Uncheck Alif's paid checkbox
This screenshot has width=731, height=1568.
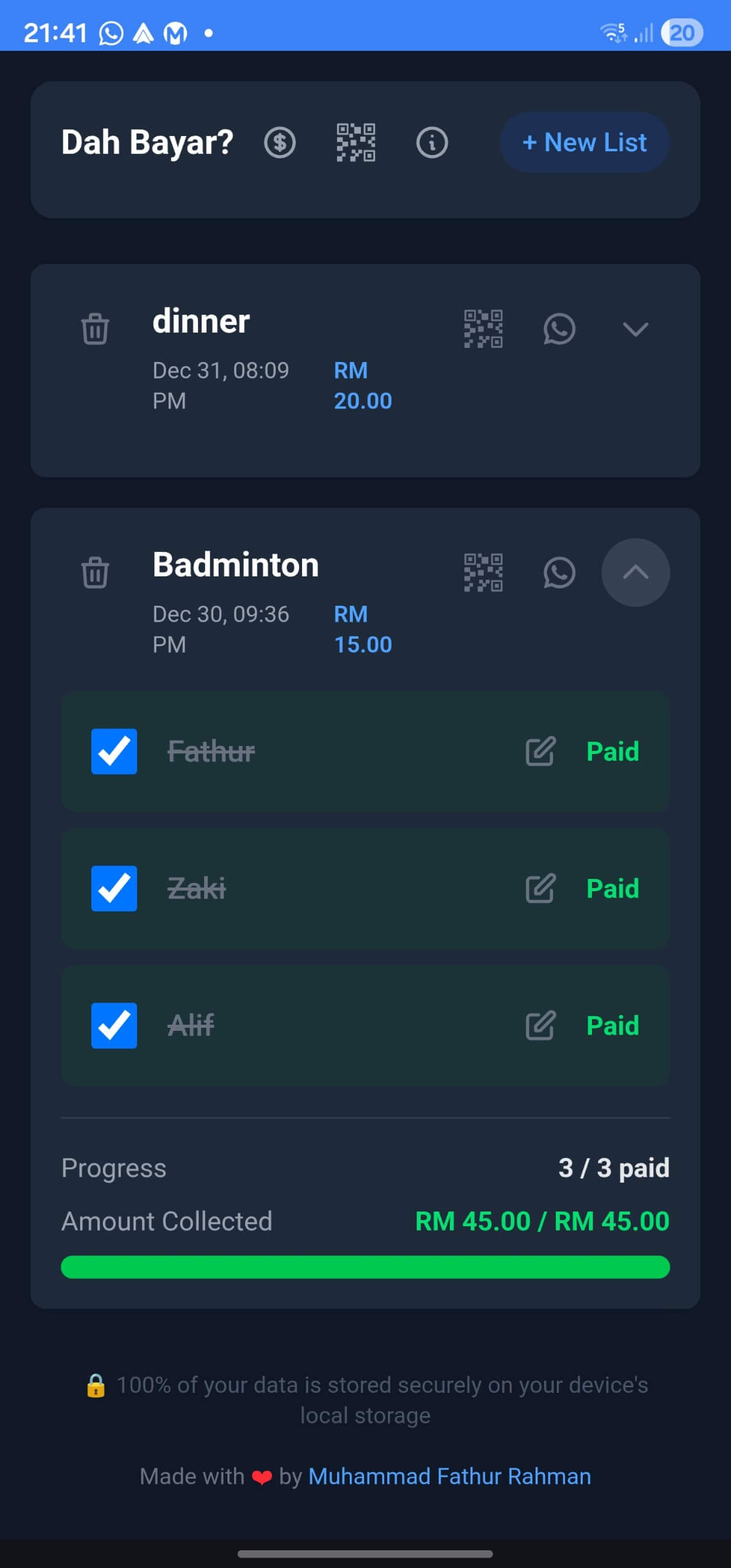coord(114,1026)
